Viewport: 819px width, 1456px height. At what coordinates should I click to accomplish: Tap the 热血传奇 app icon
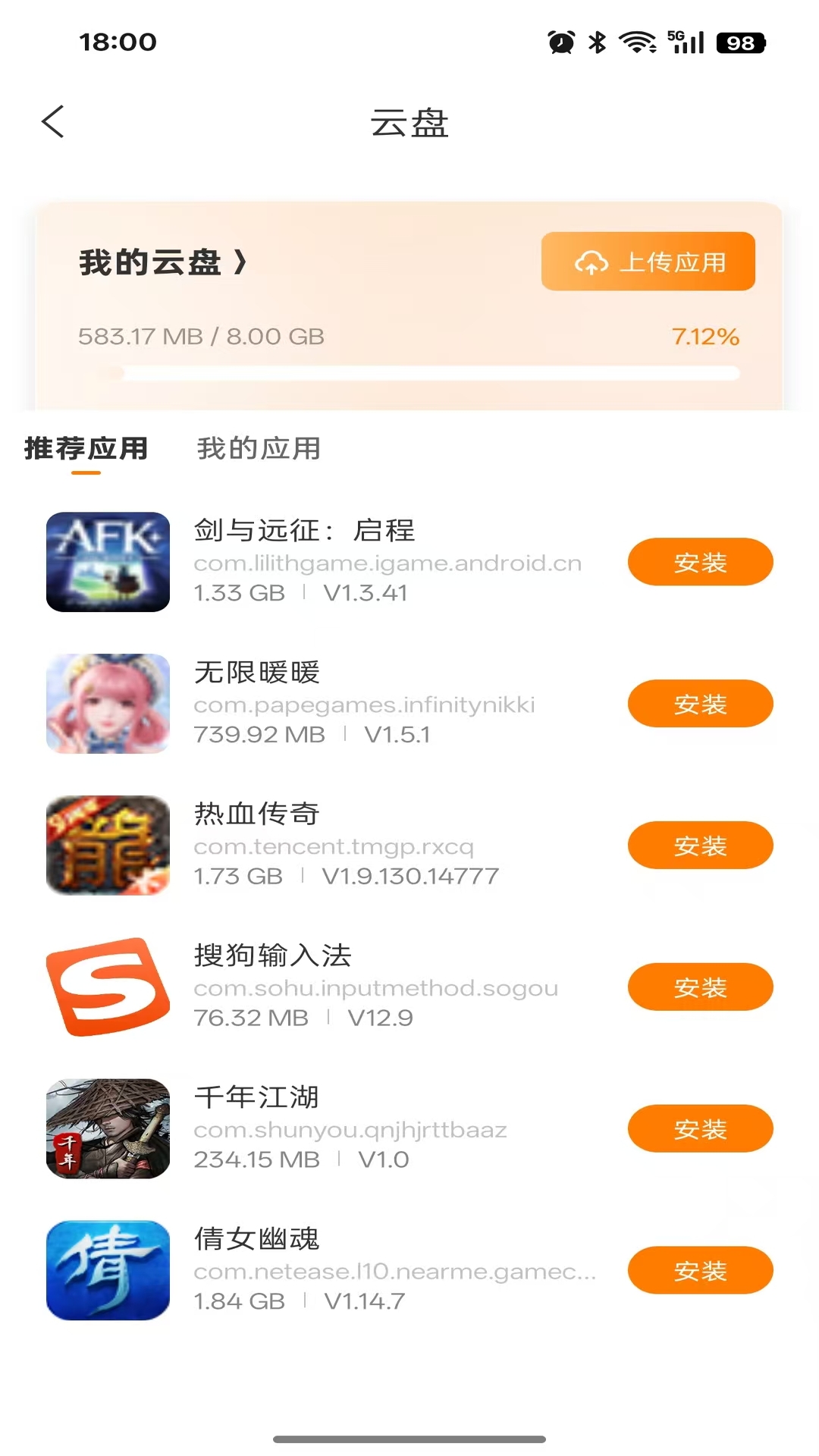pos(107,845)
